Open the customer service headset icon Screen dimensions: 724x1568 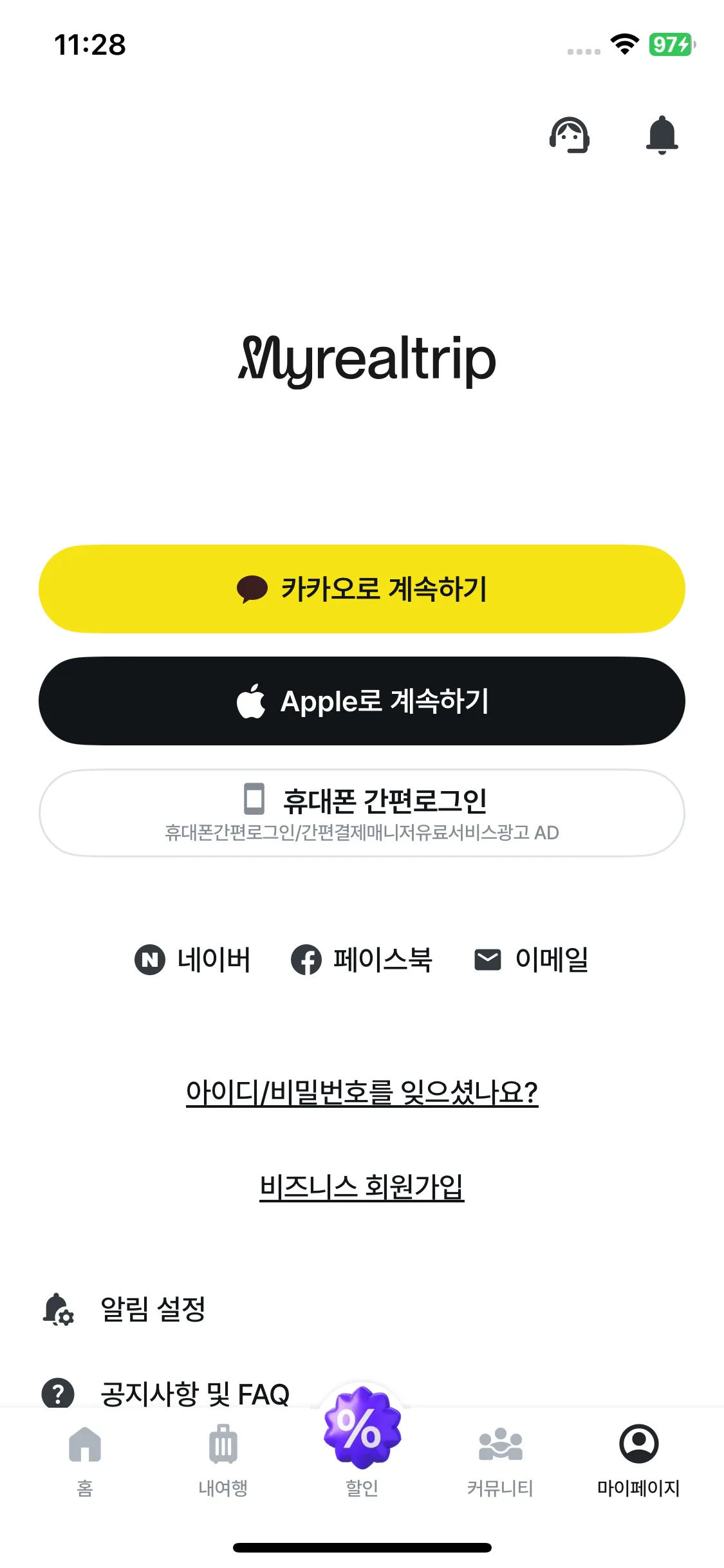pyautogui.click(x=569, y=135)
